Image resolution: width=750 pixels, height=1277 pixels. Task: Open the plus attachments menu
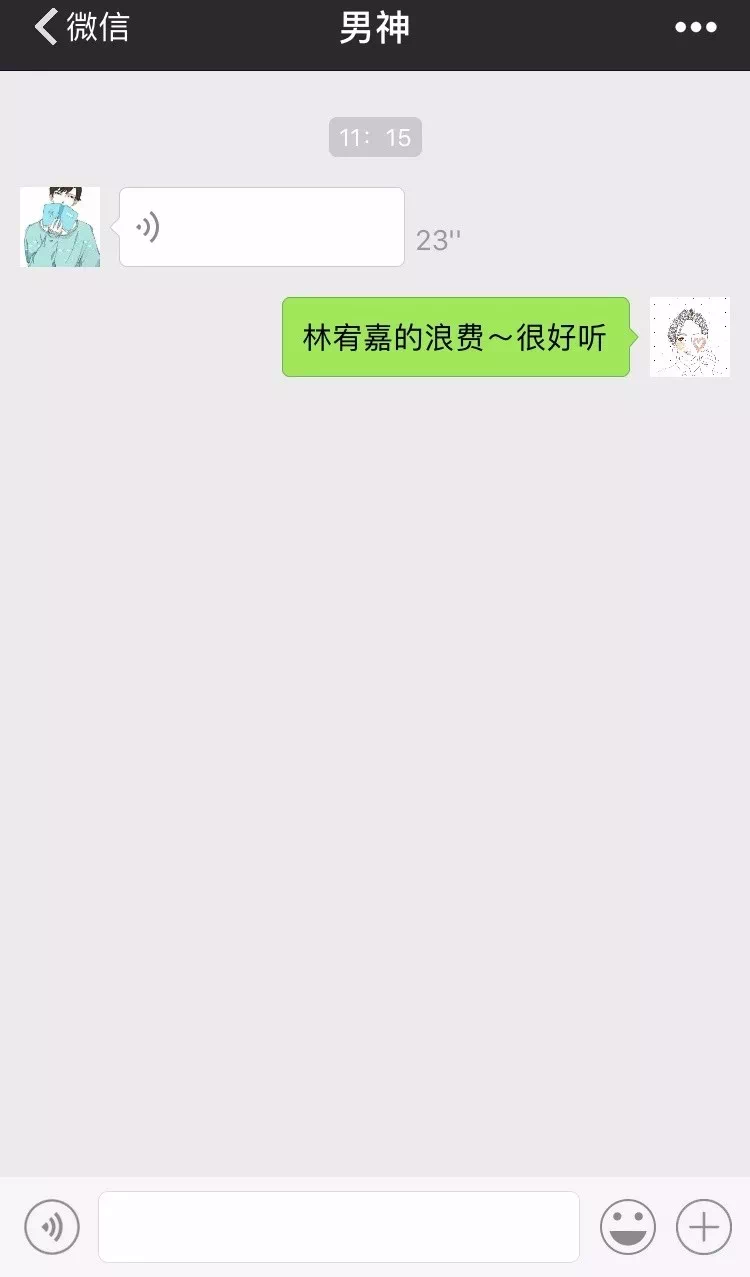pyautogui.click(x=704, y=1226)
